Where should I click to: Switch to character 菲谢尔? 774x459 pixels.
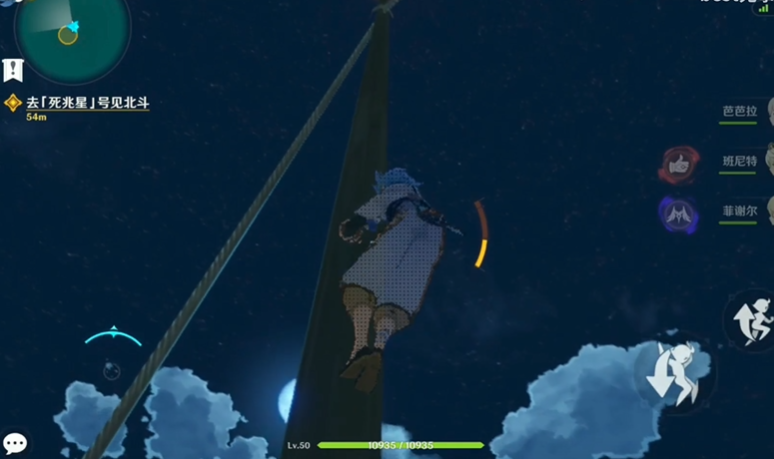[740, 212]
